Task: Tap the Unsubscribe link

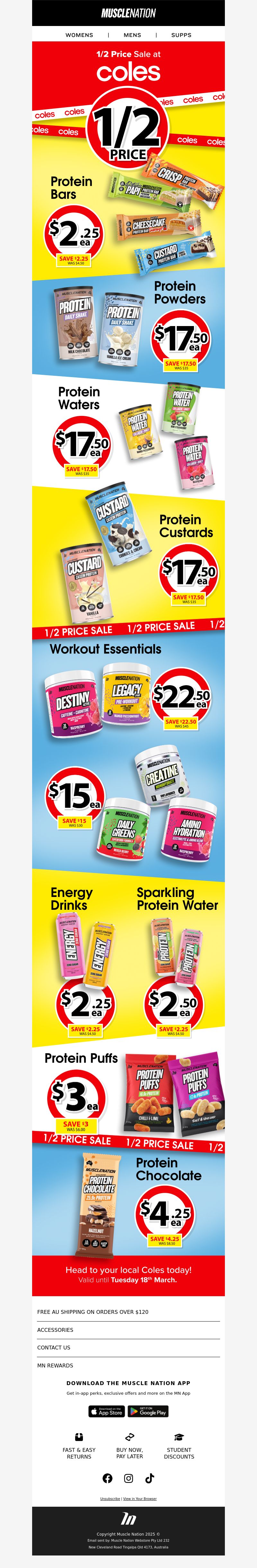Action: 110,1499
